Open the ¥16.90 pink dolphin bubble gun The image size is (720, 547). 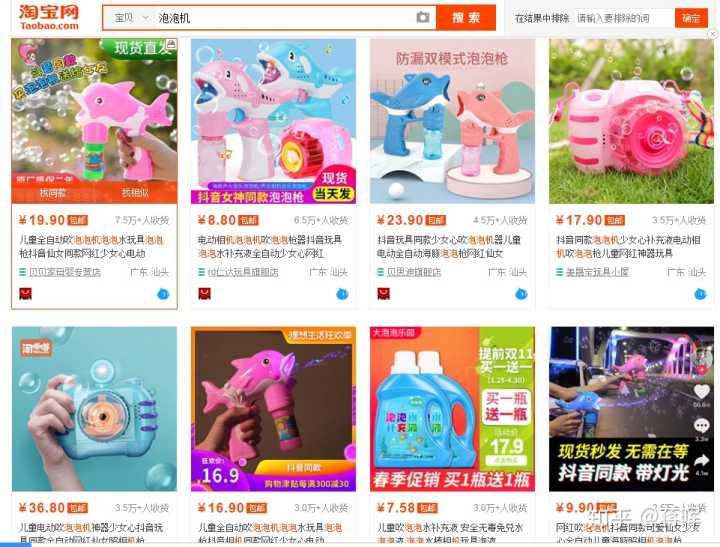click(273, 408)
